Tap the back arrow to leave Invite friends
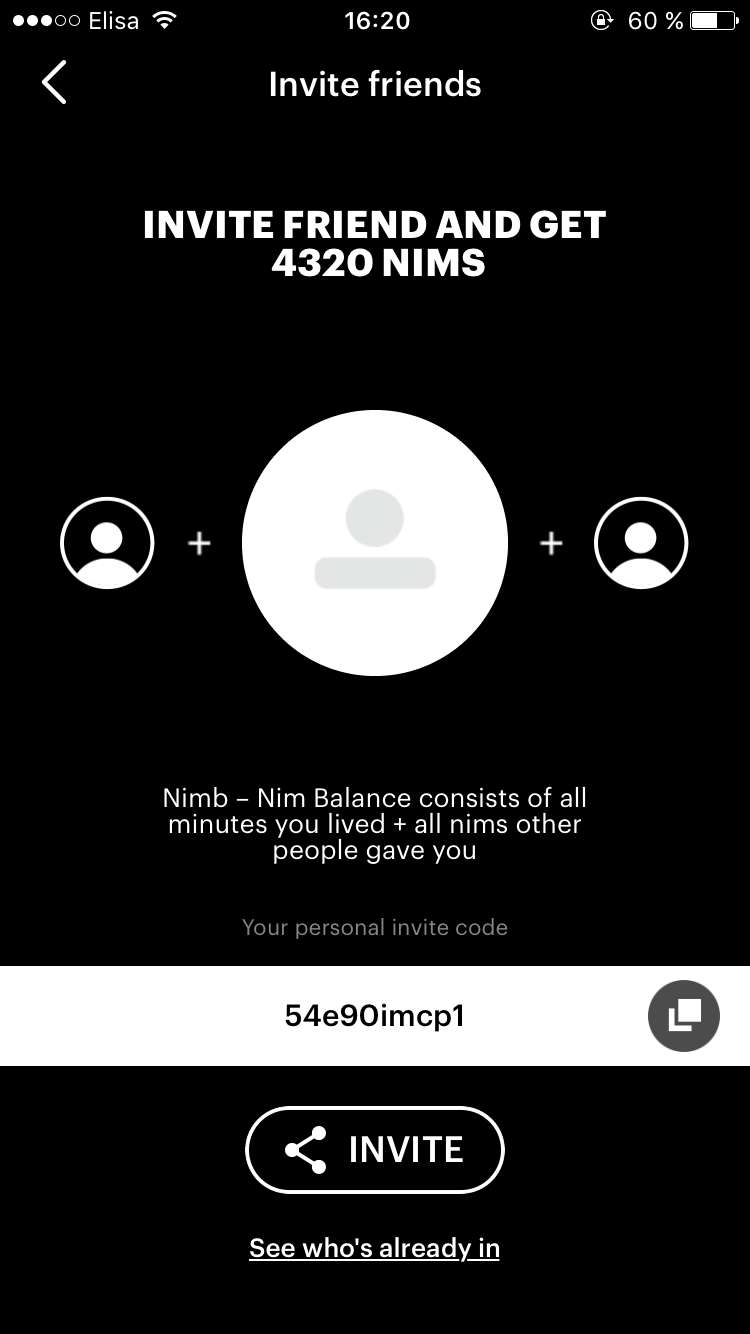This screenshot has width=750, height=1334. coord(55,84)
